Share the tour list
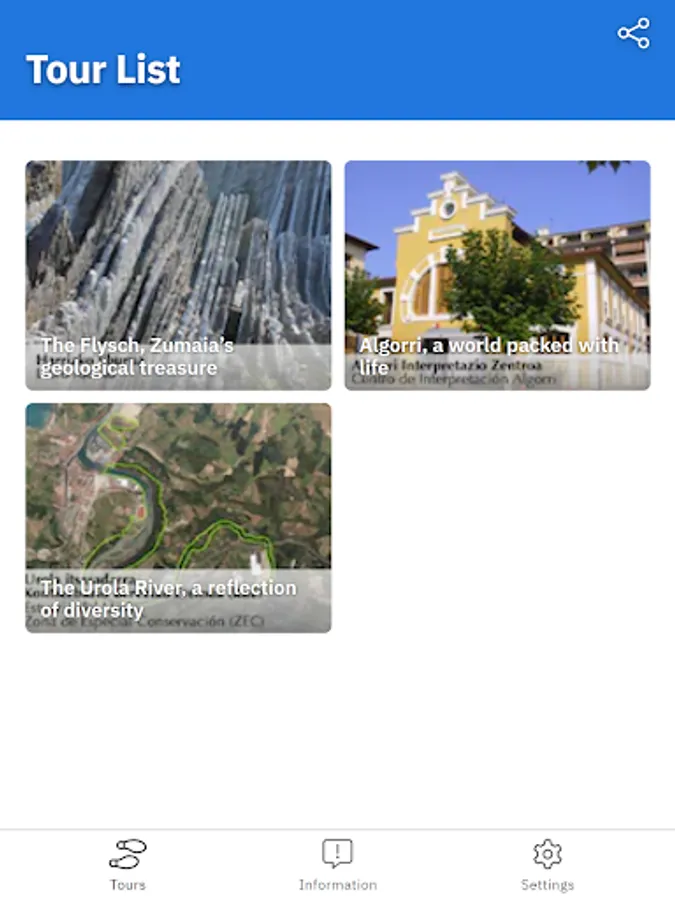675x900 pixels. pos(633,34)
